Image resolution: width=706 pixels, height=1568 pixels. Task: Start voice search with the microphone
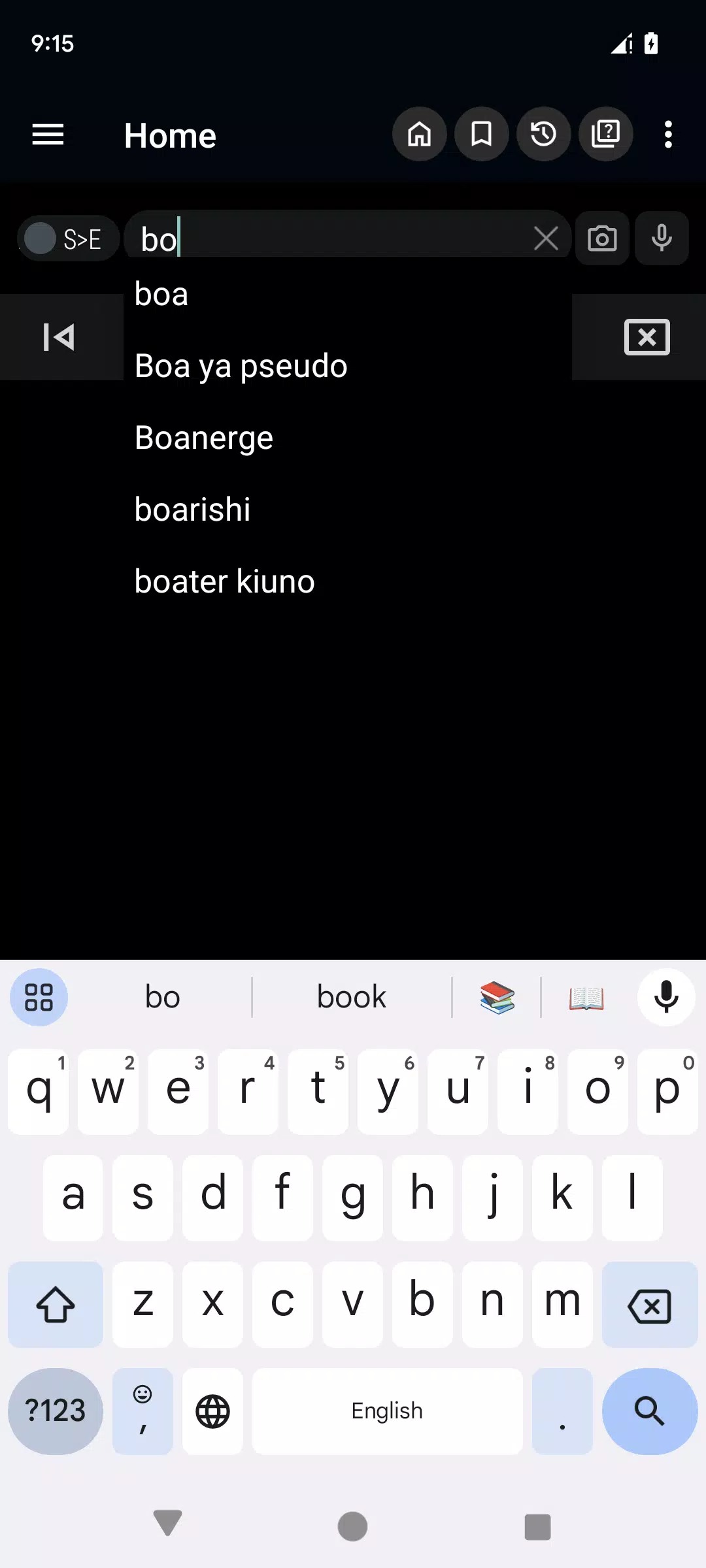click(x=662, y=238)
